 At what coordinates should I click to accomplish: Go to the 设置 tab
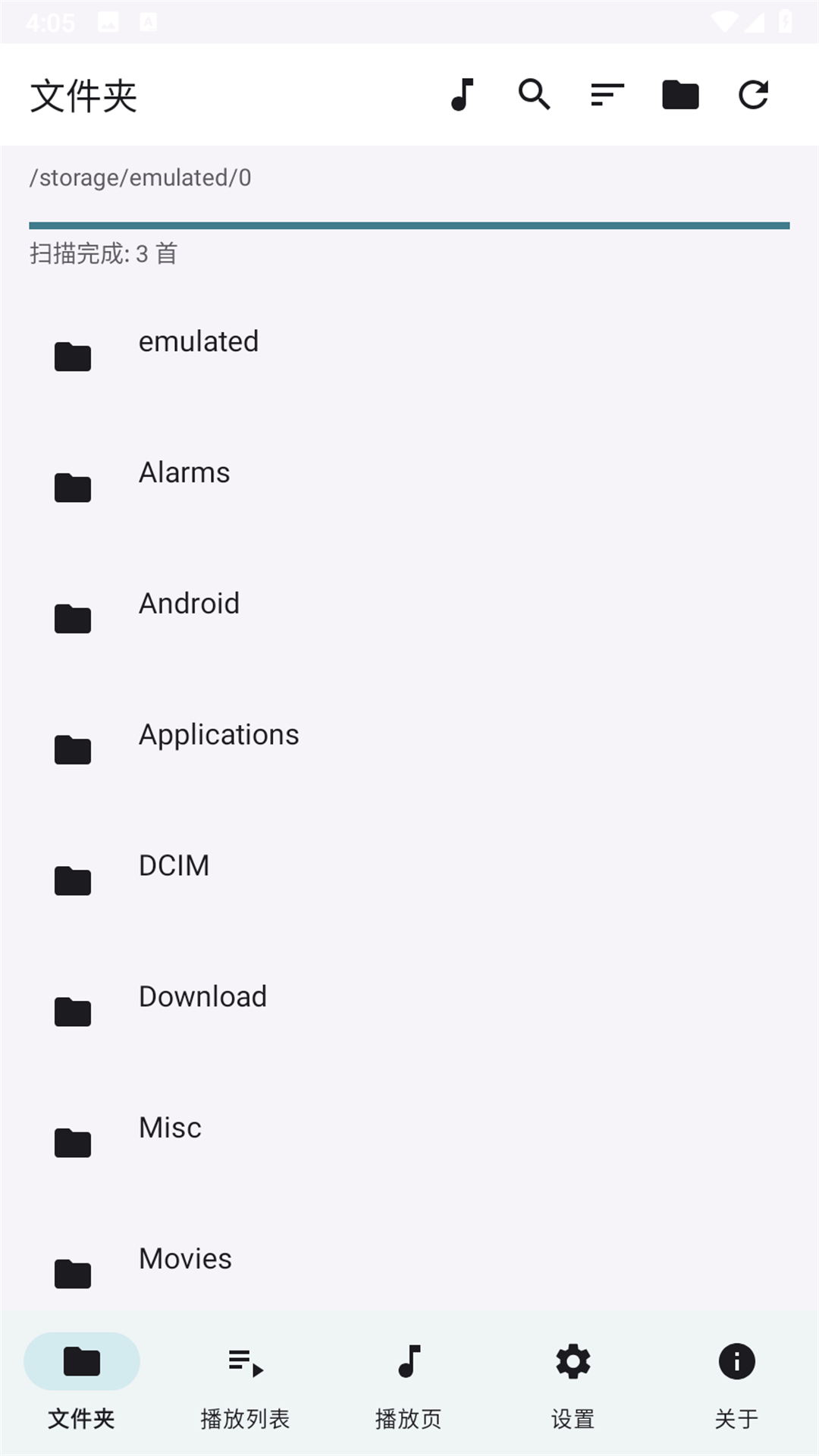573,1385
